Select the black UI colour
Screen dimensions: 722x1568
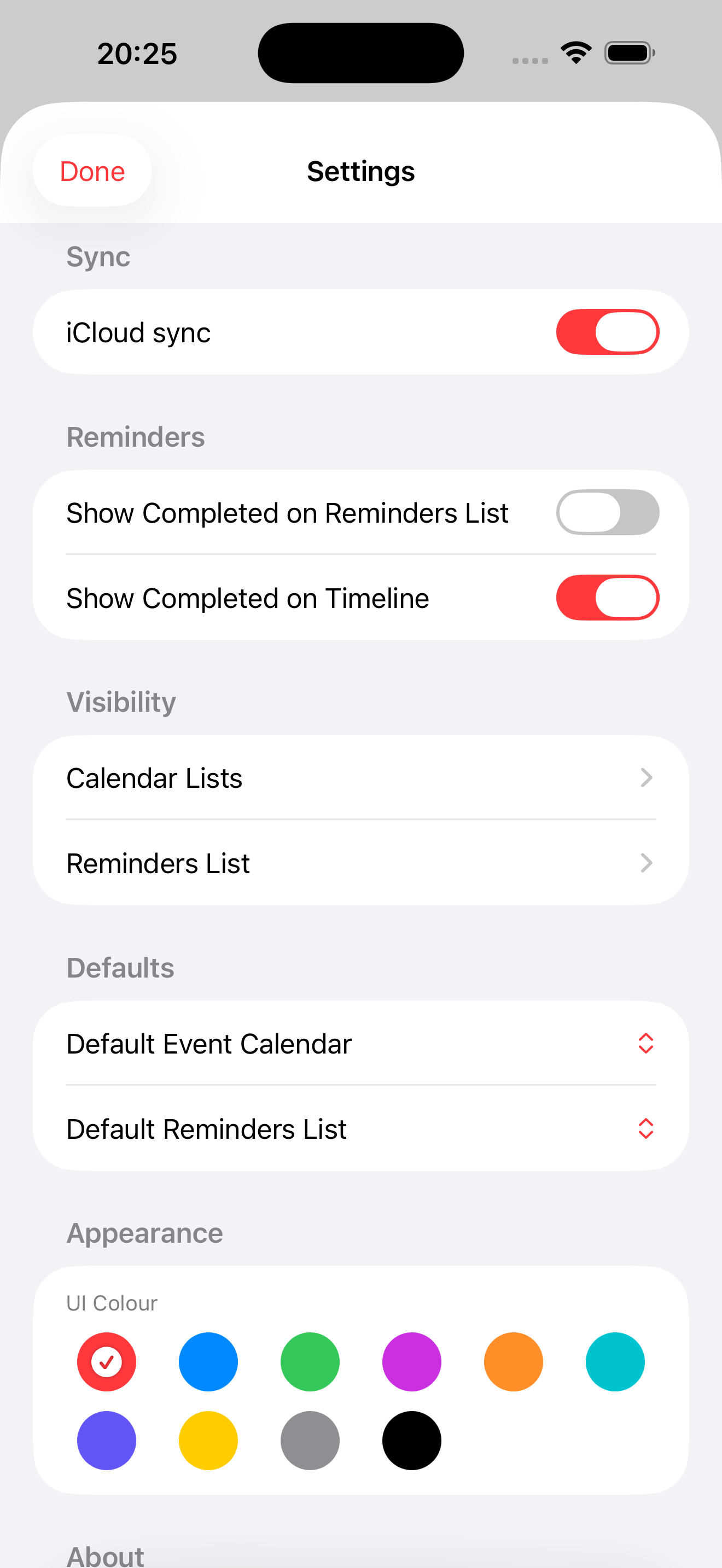click(x=411, y=1440)
